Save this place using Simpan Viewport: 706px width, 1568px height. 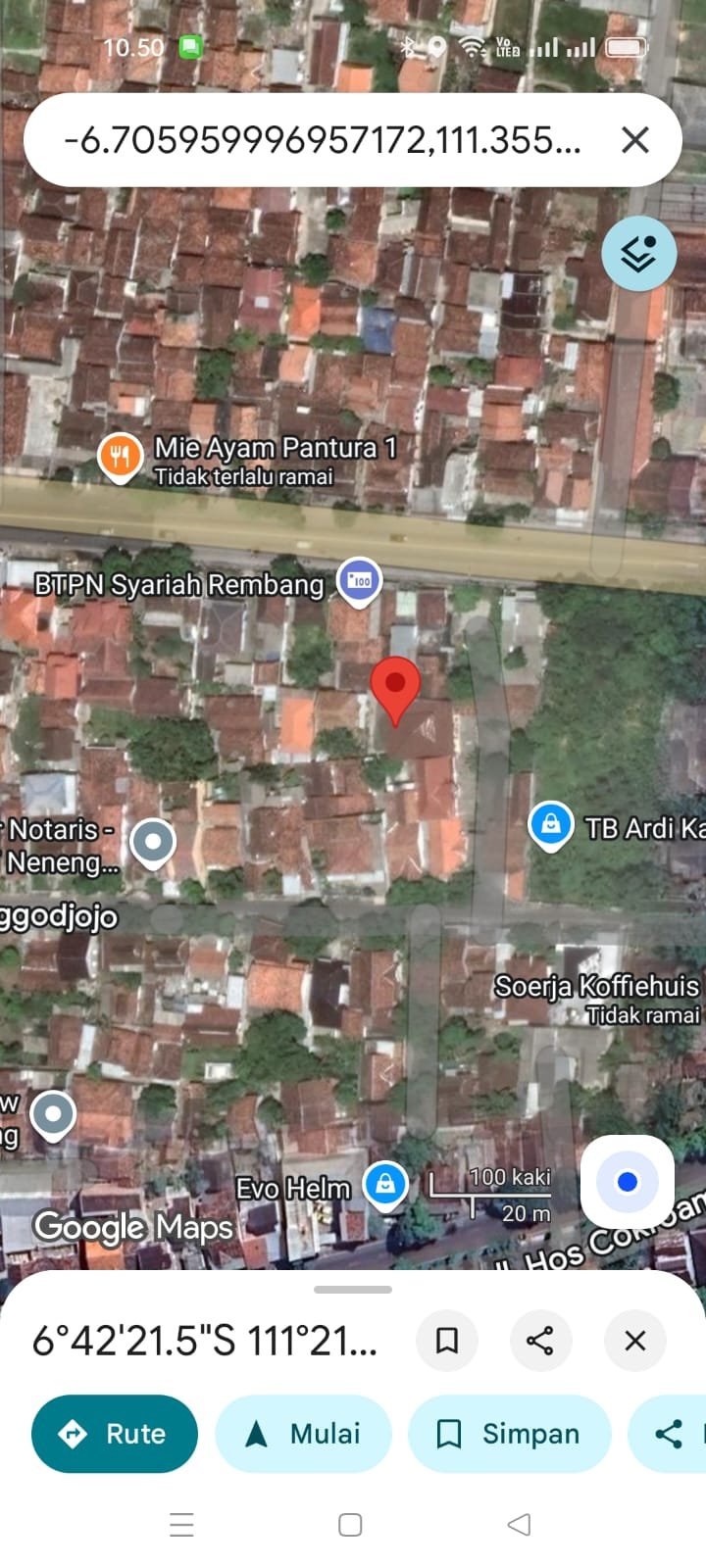(x=509, y=1434)
